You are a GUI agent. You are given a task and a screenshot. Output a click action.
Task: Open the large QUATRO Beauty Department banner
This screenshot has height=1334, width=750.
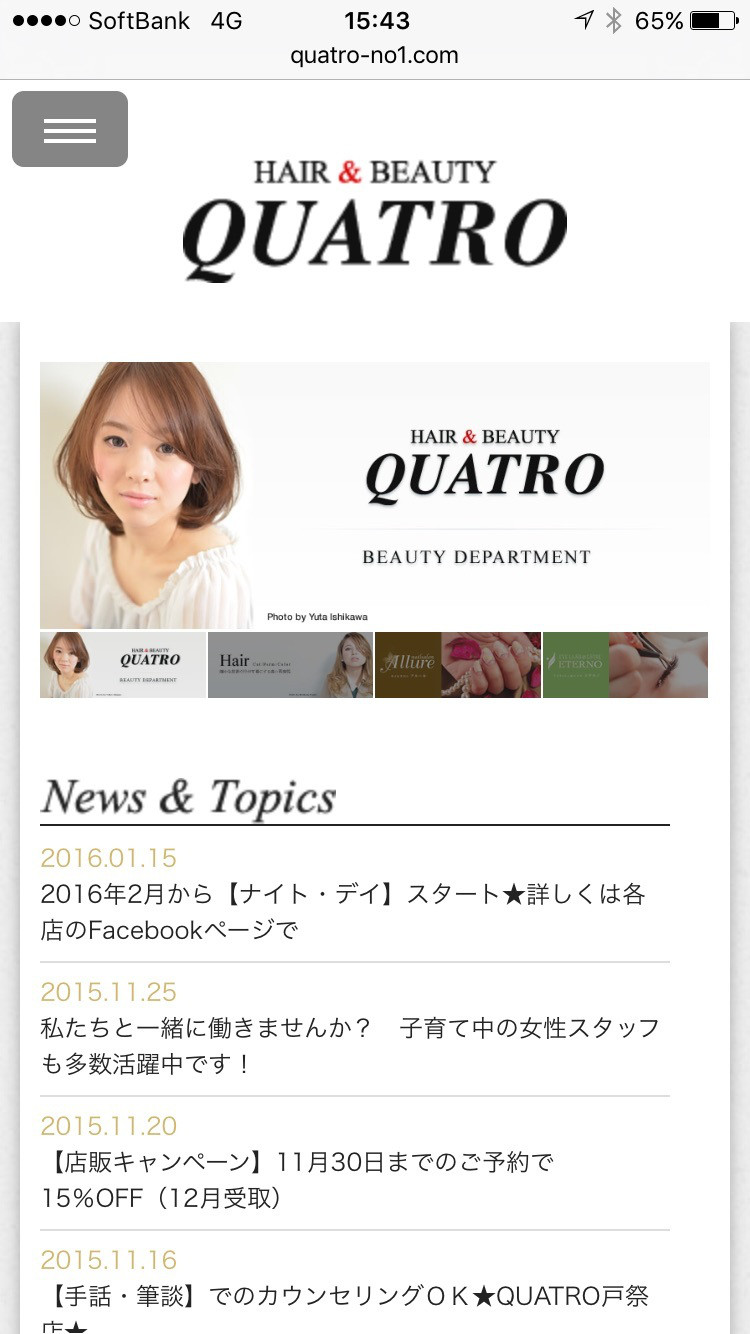(x=375, y=495)
